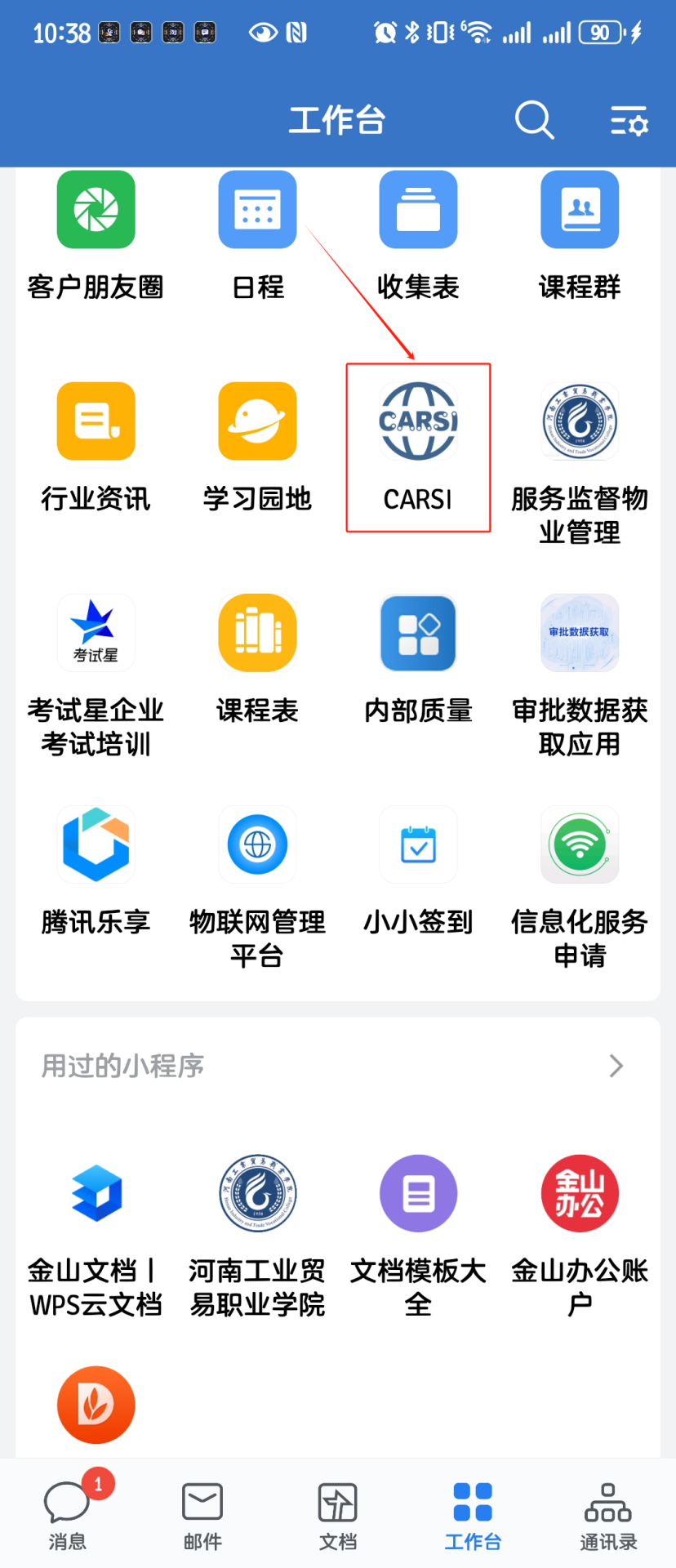
Task: Open workbench settings icon
Action: [x=629, y=121]
